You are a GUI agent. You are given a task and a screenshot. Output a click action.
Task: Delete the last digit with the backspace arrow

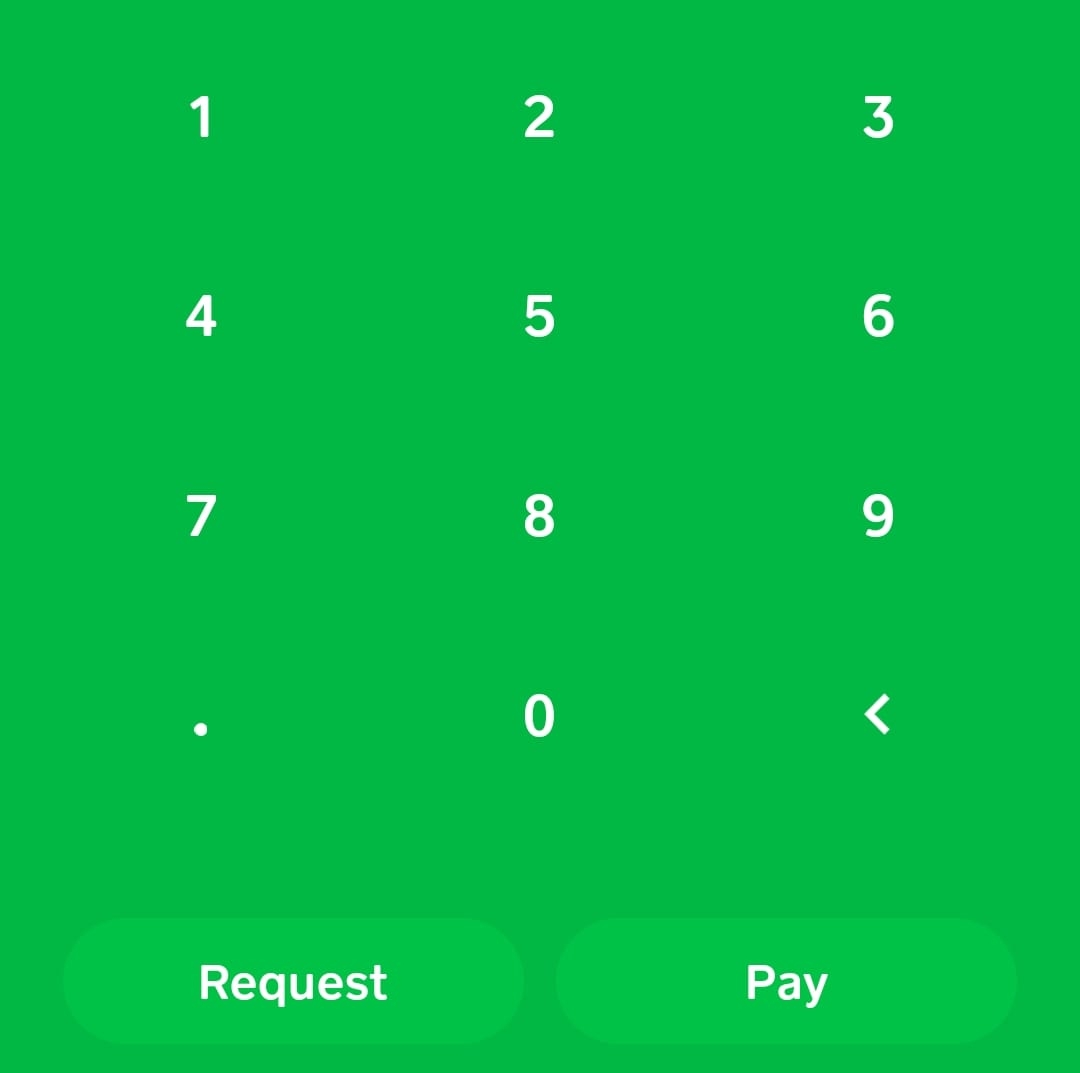point(877,715)
